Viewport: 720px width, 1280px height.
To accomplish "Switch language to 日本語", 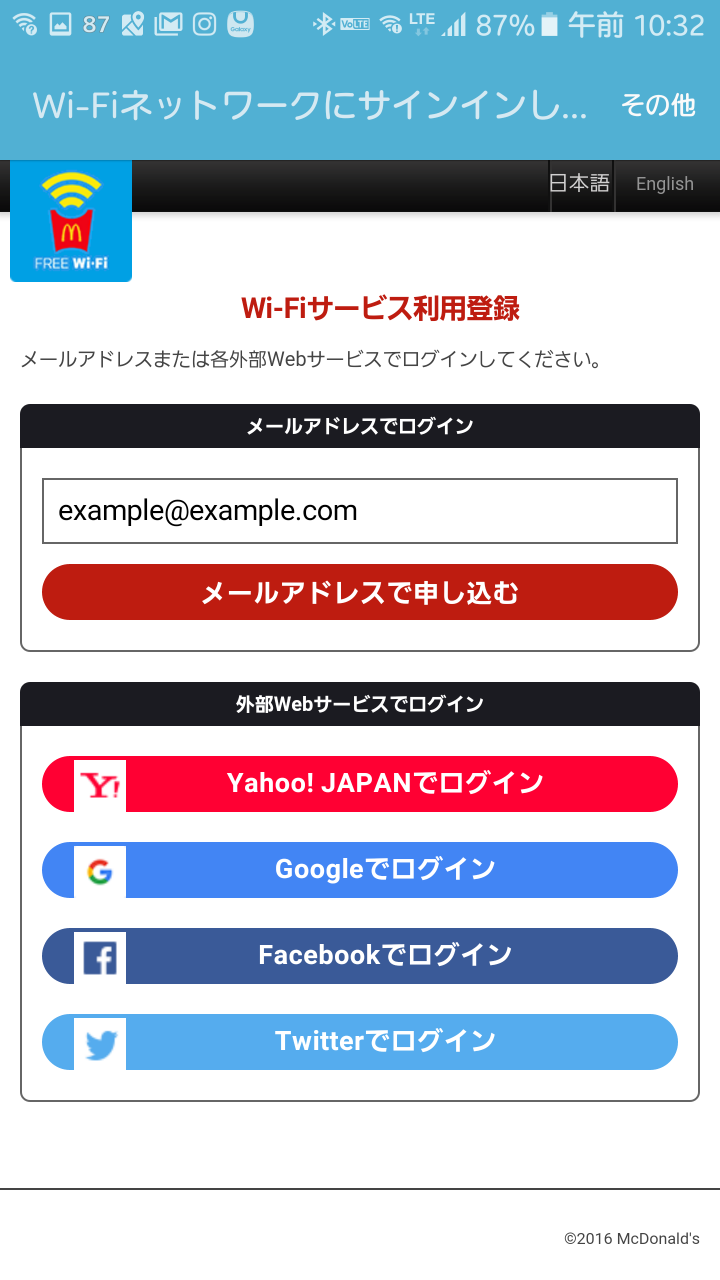I will (580, 184).
